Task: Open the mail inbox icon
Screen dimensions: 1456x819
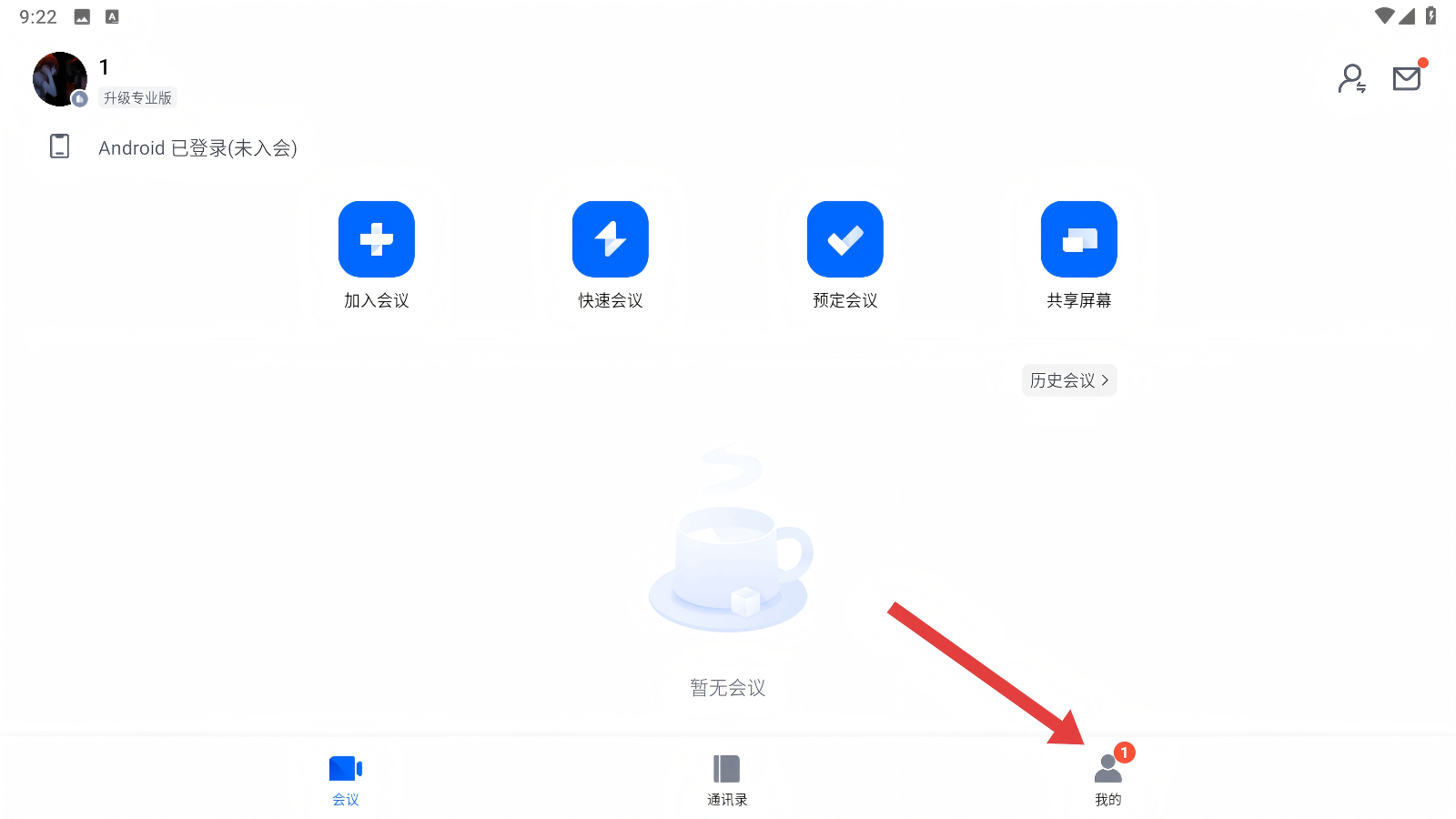Action: (1407, 79)
